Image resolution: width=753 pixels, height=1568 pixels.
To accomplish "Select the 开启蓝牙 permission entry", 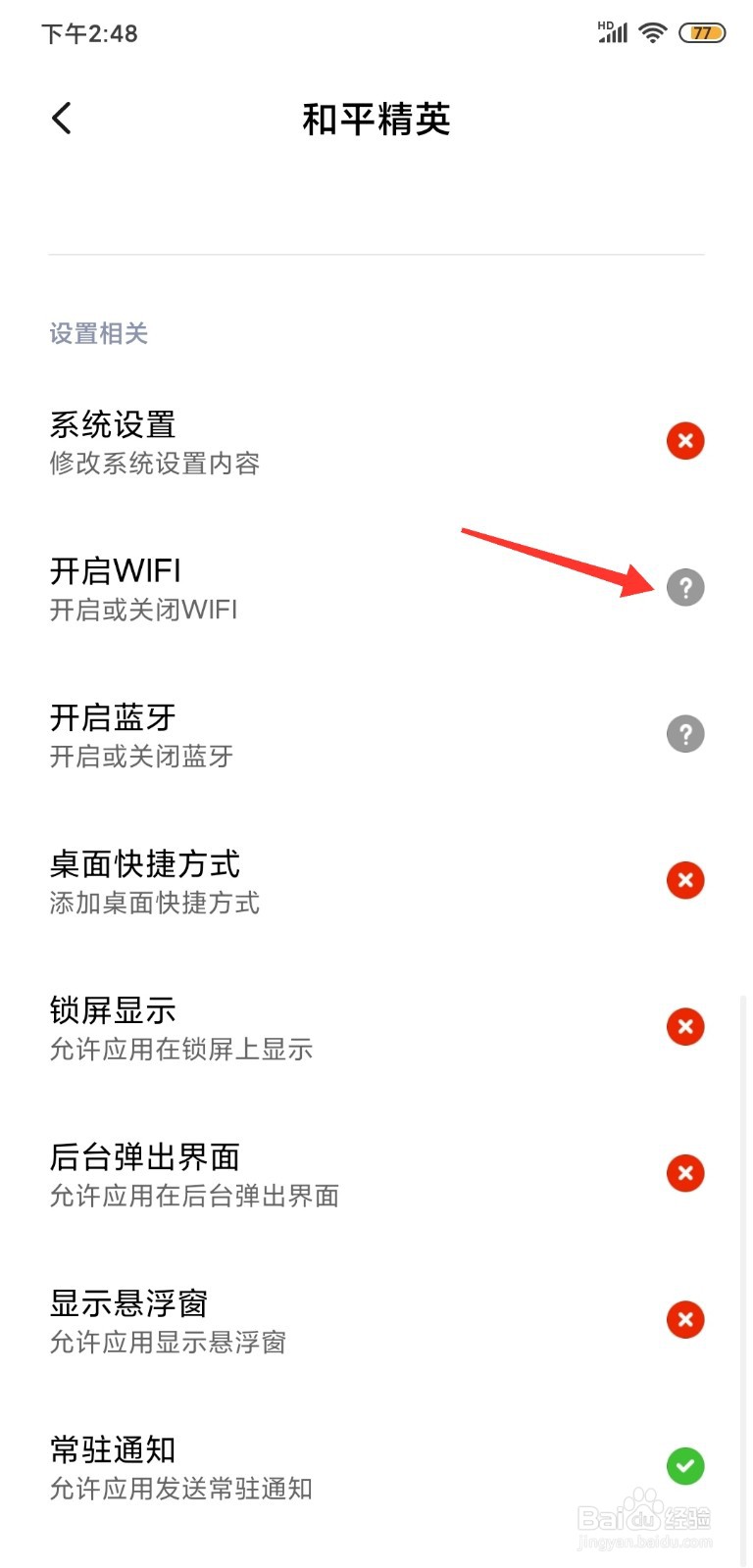I will pos(294,733).
